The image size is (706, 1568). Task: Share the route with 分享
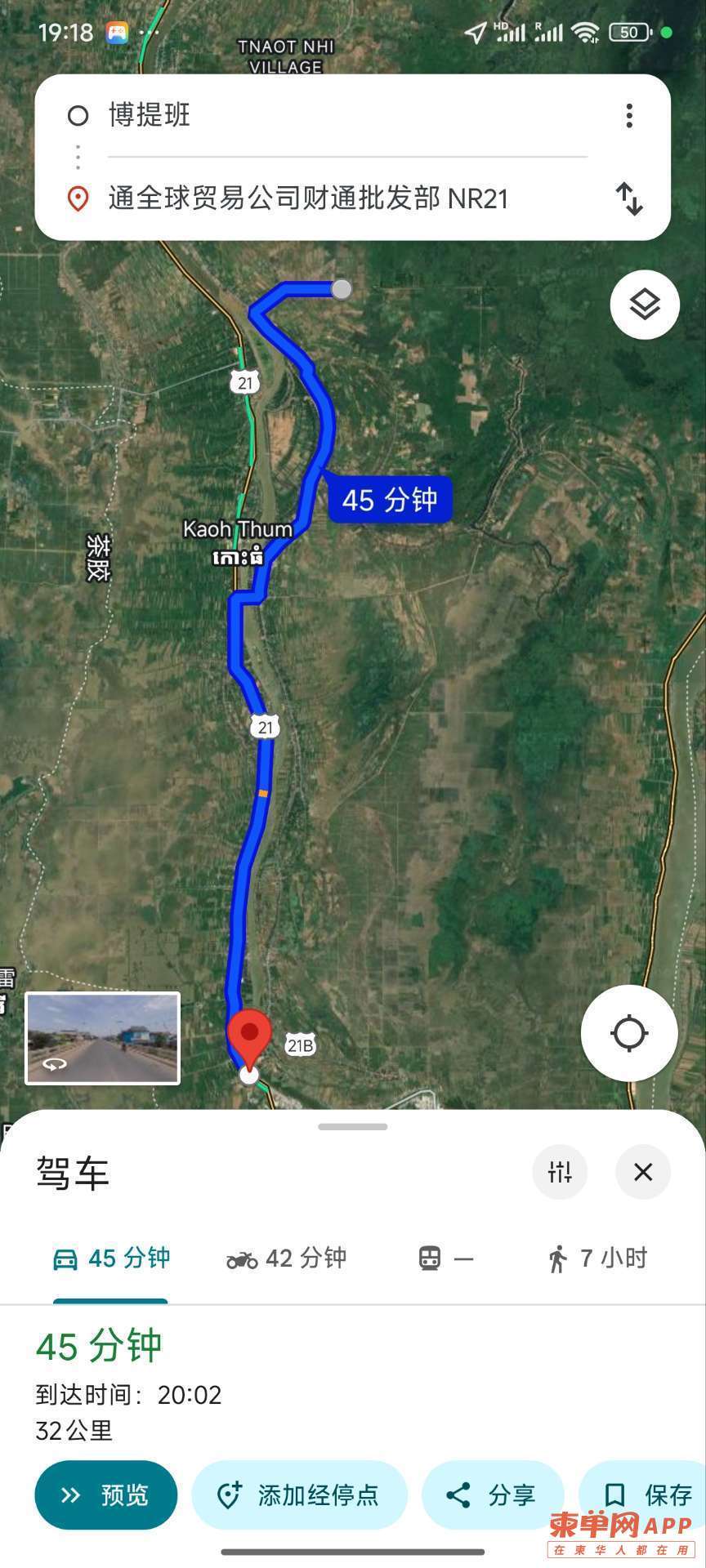[493, 1495]
